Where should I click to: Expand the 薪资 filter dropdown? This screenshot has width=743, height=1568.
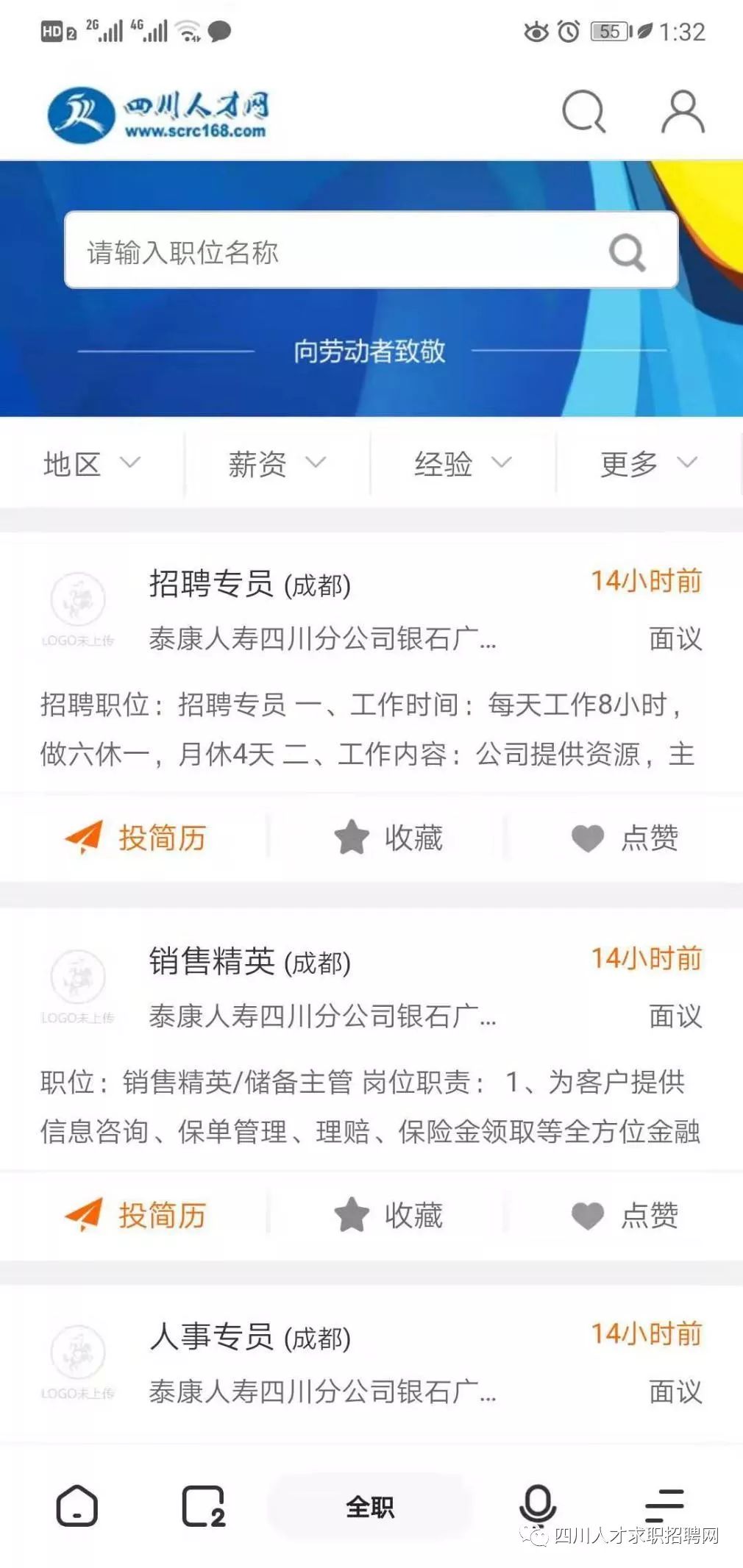point(277,463)
